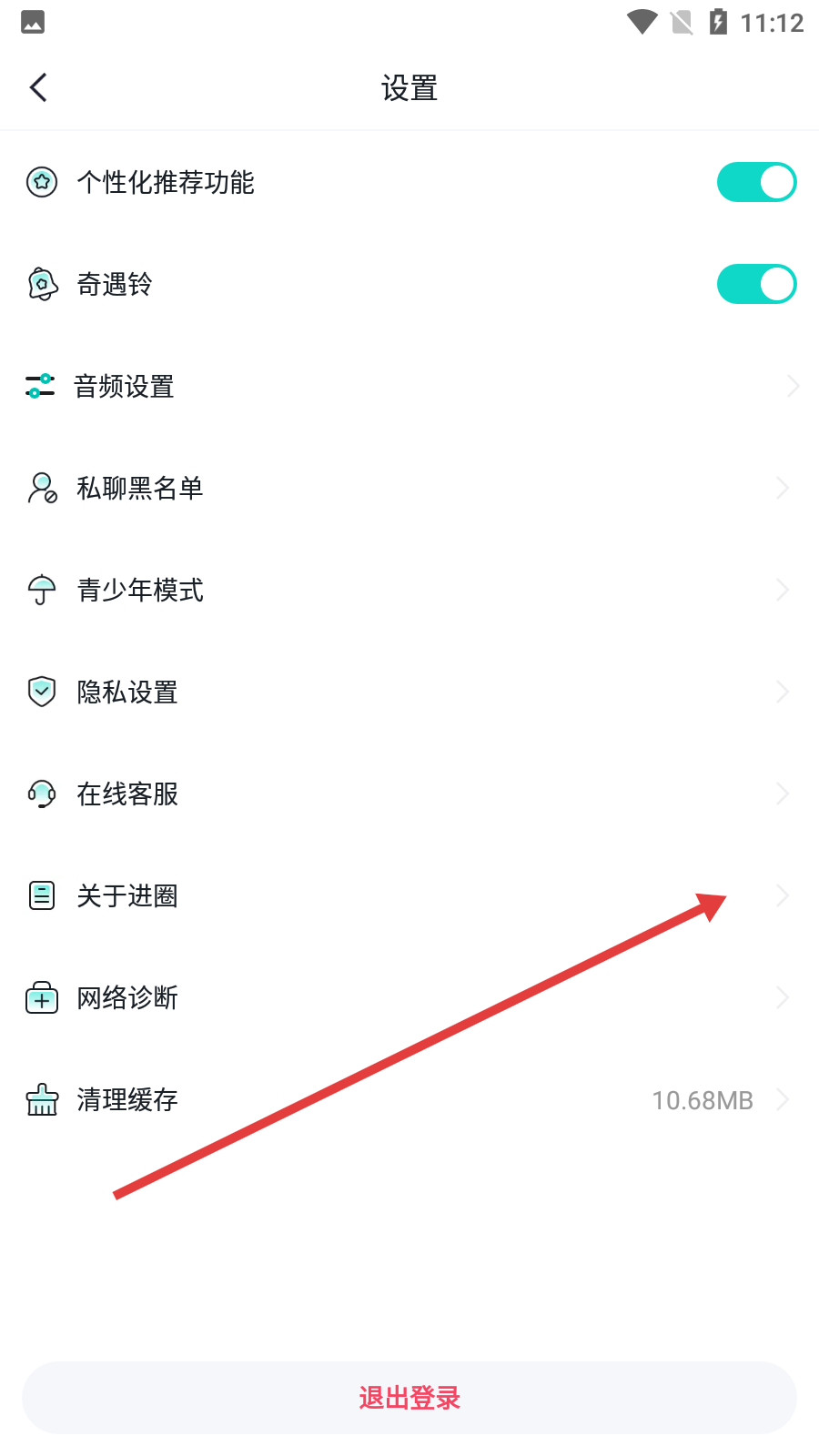The width and height of the screenshot is (819, 1456).
Task: Disable the 奇遇铃 switch
Action: tap(756, 284)
